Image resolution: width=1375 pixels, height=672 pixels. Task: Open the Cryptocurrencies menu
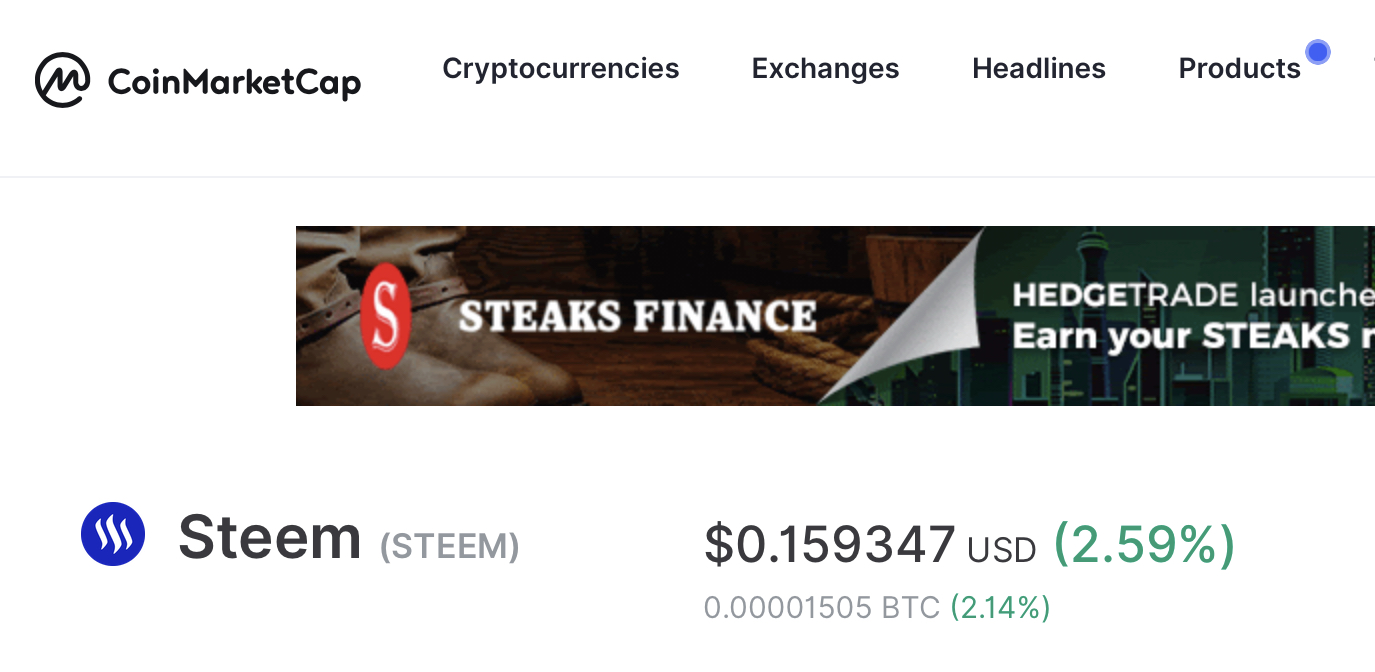pyautogui.click(x=560, y=69)
